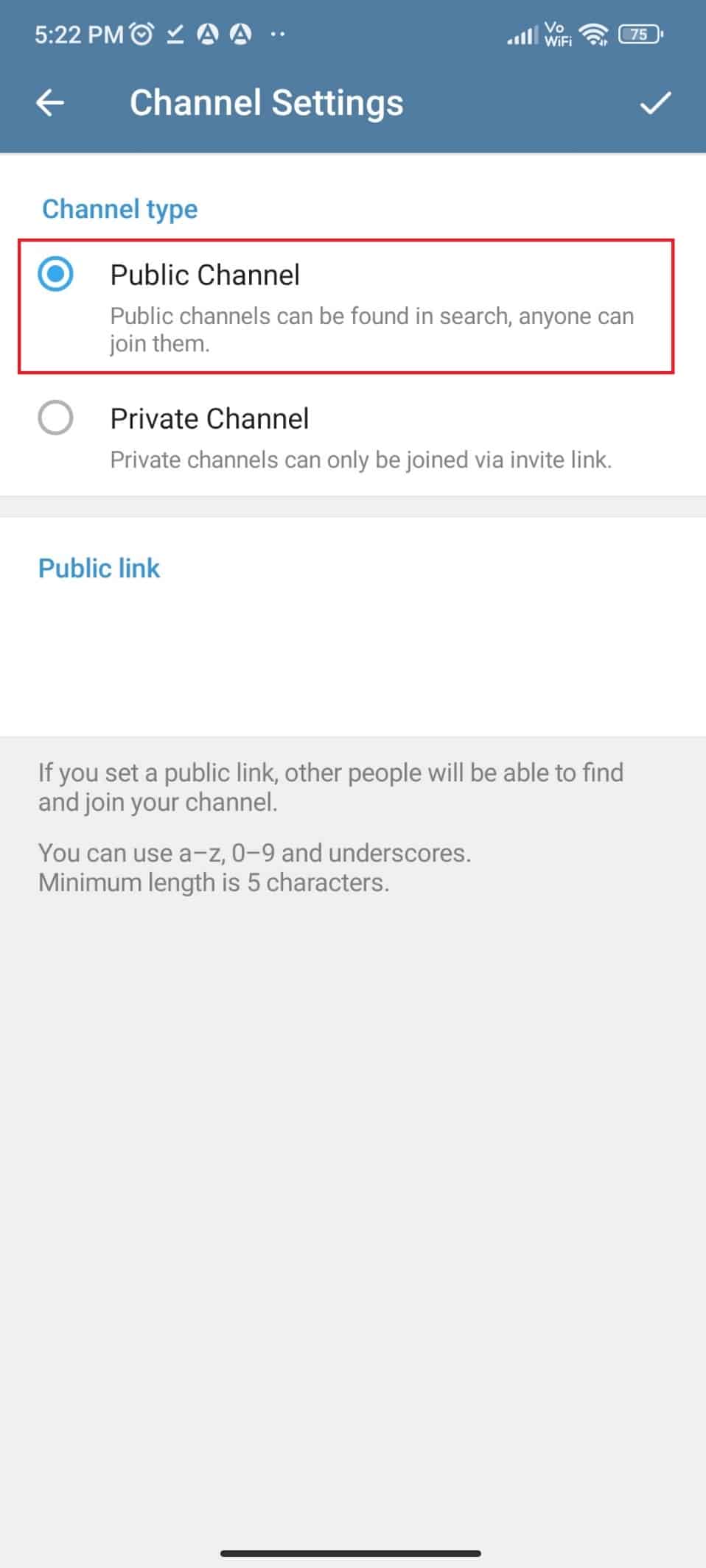Switch channel type to Private Channel
Screen dimensions: 706x1568
click(x=209, y=418)
